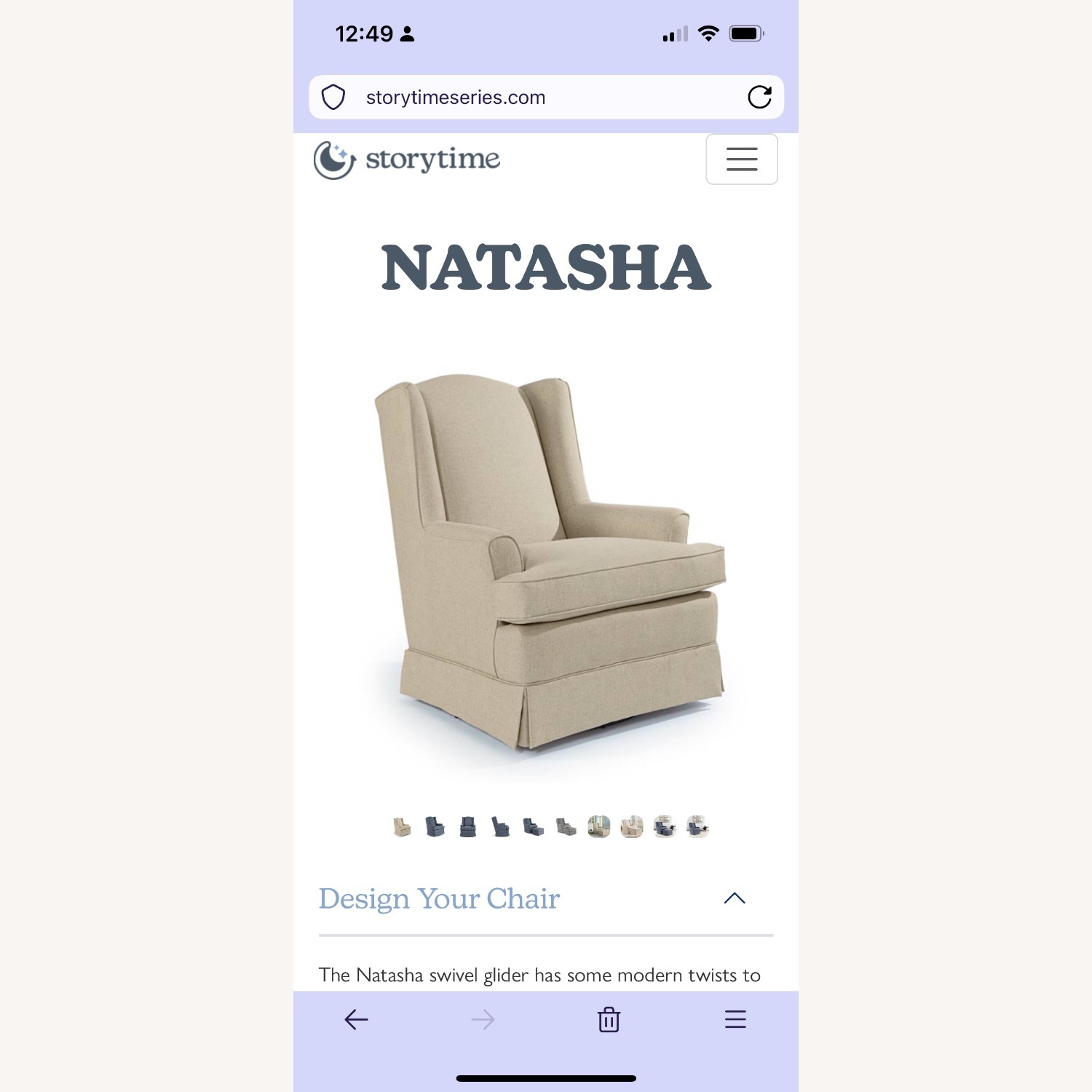Select the blue chair with ottoman thumbnail
The height and width of the screenshot is (1092, 1092).
[534, 828]
